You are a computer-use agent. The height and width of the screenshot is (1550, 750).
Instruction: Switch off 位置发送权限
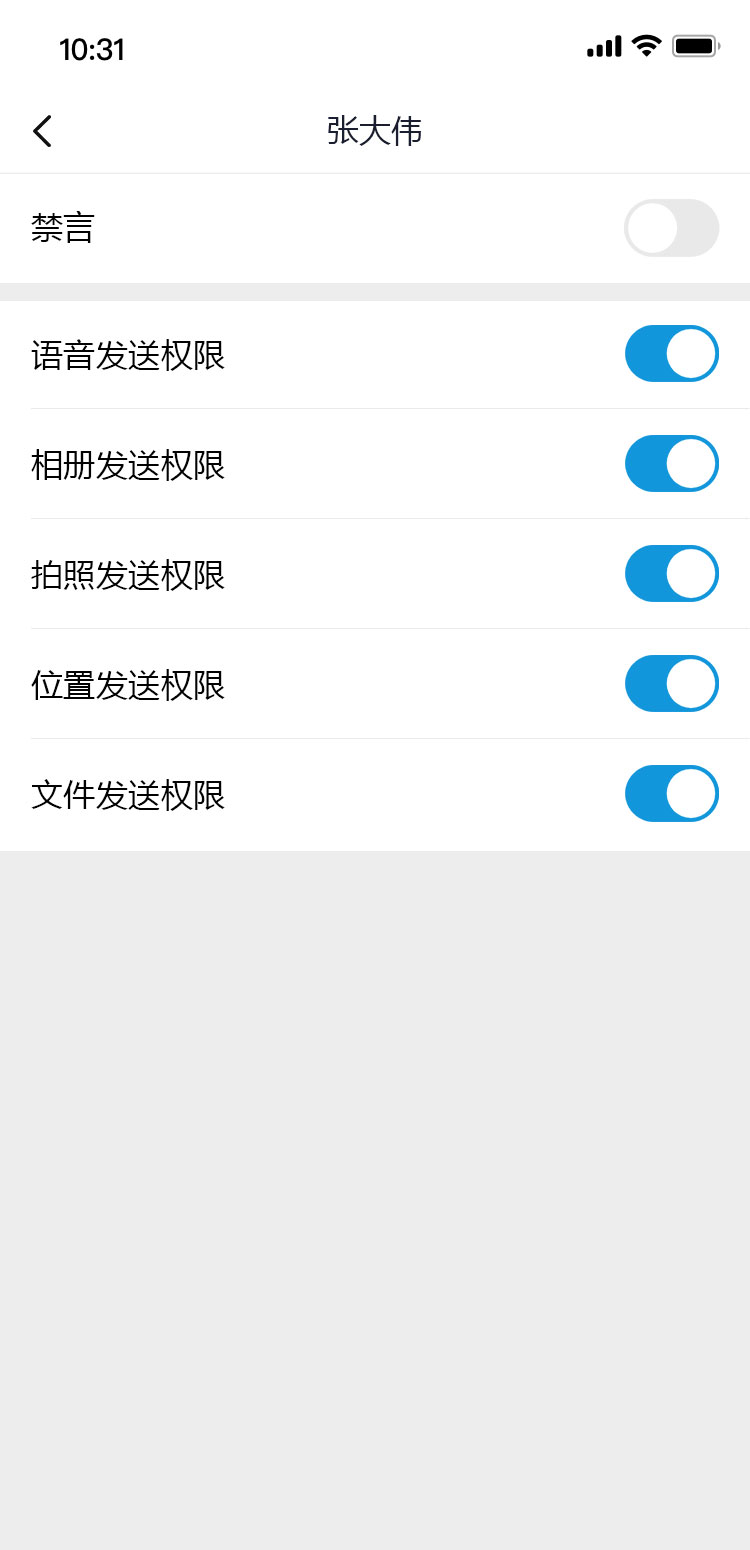coord(671,683)
